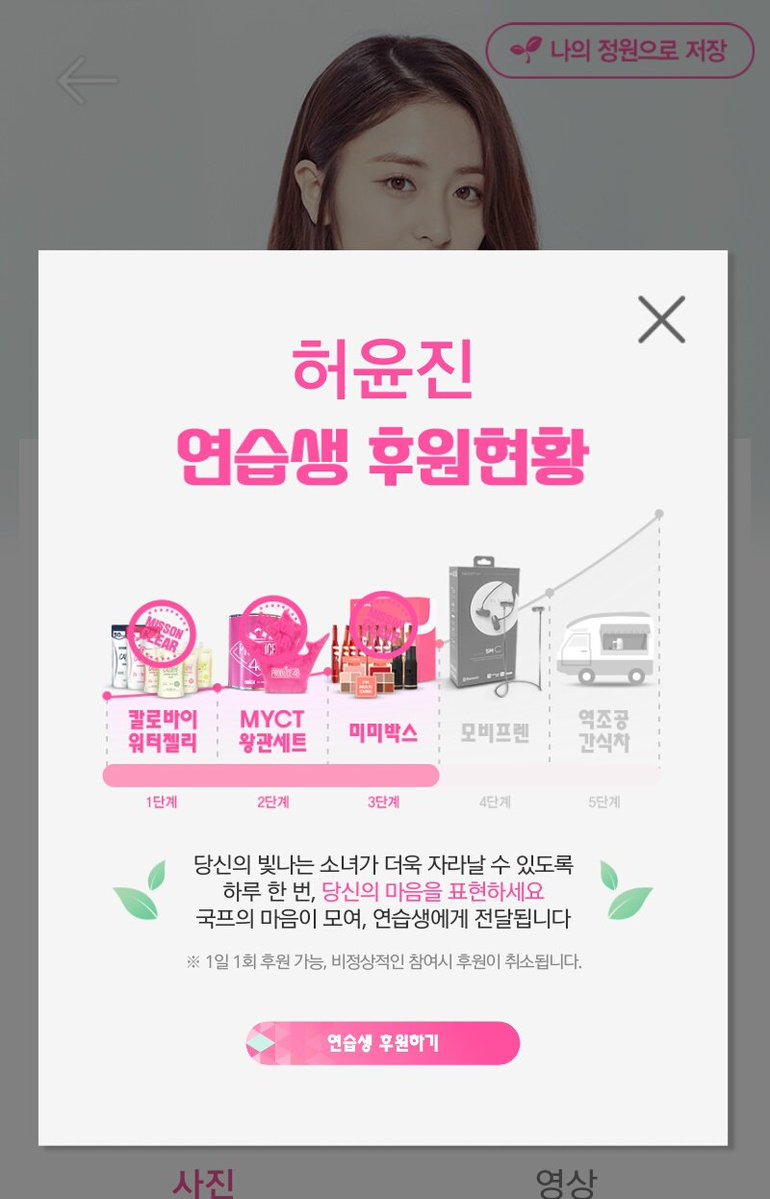Viewport: 770px width, 1199px height.
Task: Switch to the 사진 tab
Action: pyautogui.click(x=204, y=1182)
